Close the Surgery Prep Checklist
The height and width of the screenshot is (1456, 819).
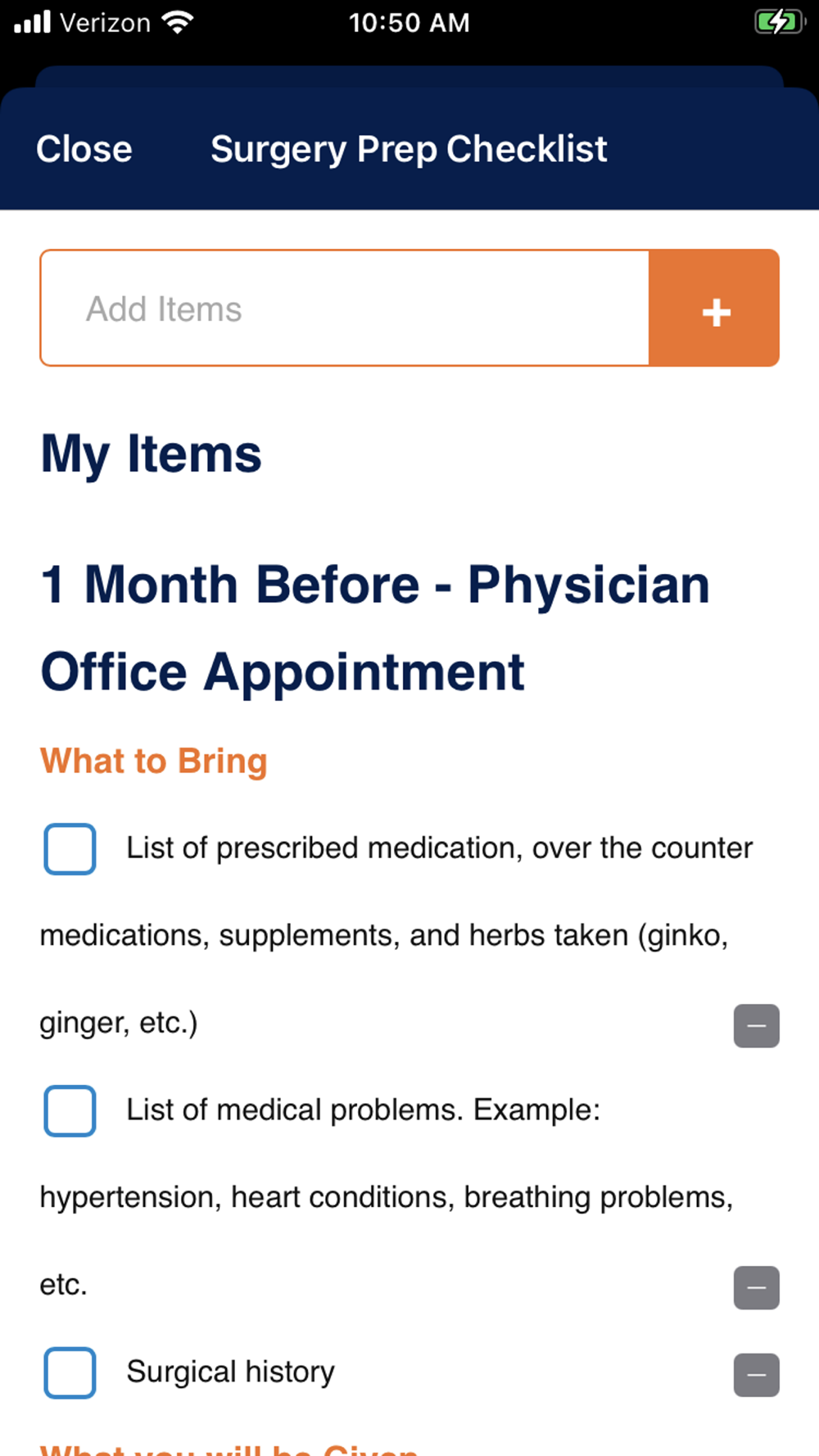pos(84,149)
